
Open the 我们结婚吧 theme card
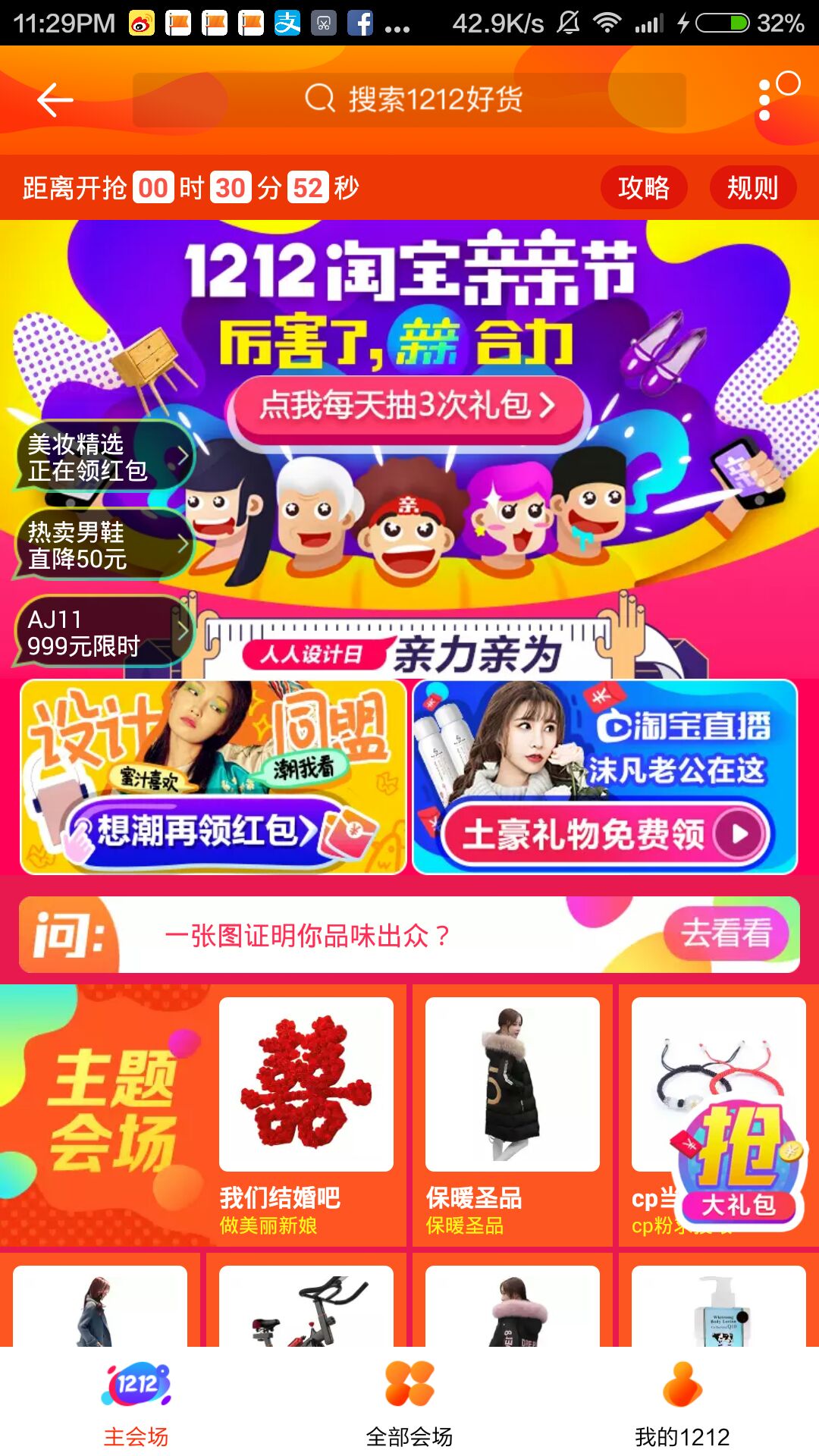point(306,1115)
